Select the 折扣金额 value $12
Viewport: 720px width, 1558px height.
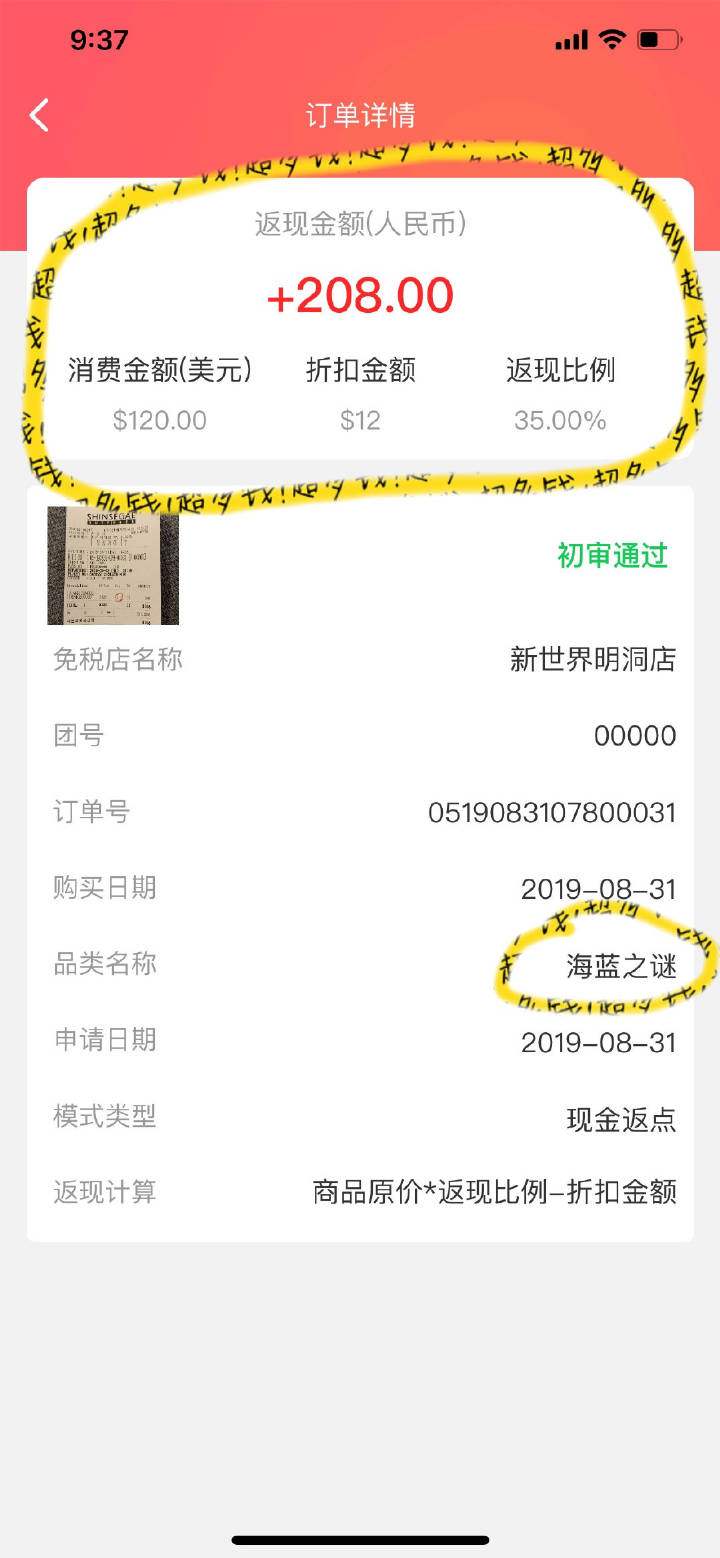[x=361, y=420]
